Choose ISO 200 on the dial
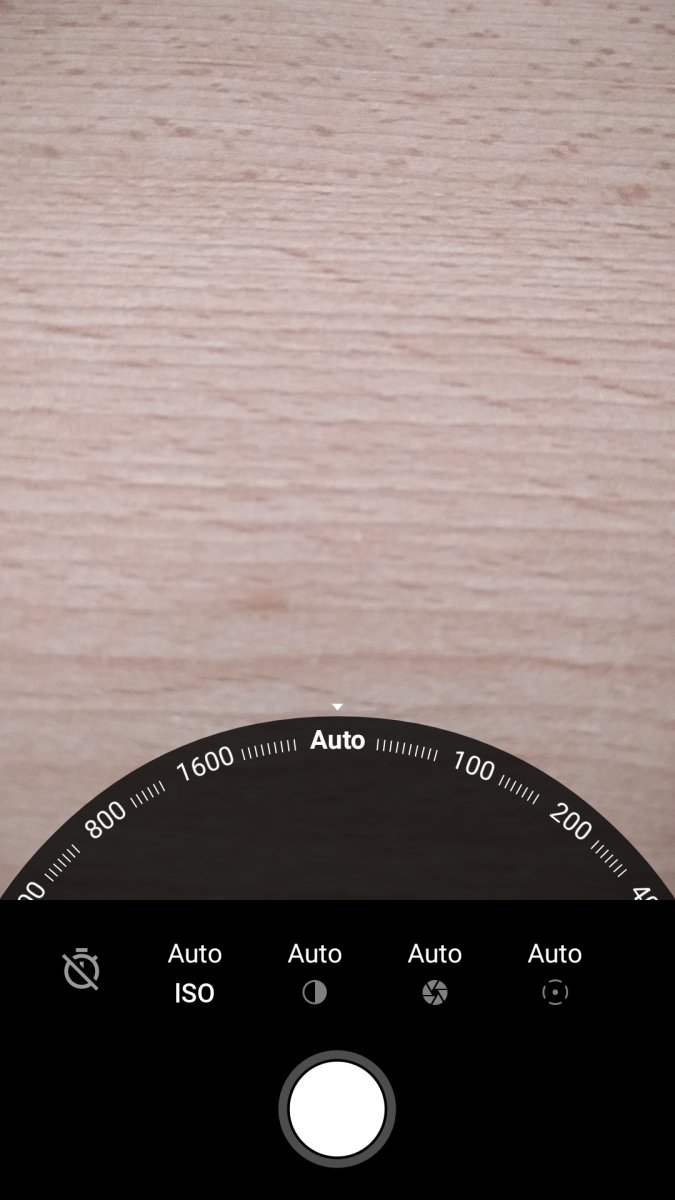 point(571,823)
